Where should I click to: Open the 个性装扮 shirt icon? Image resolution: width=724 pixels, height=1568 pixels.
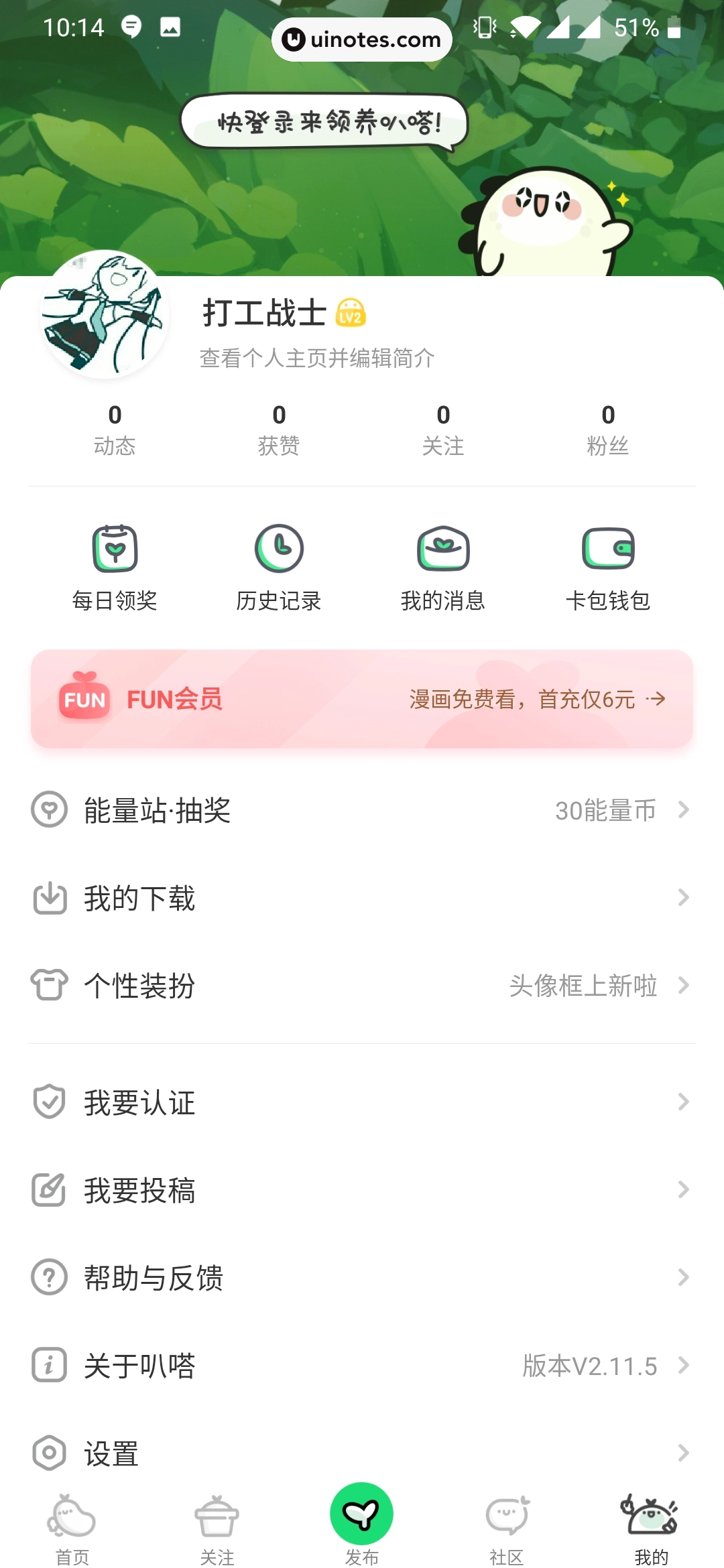tap(48, 986)
